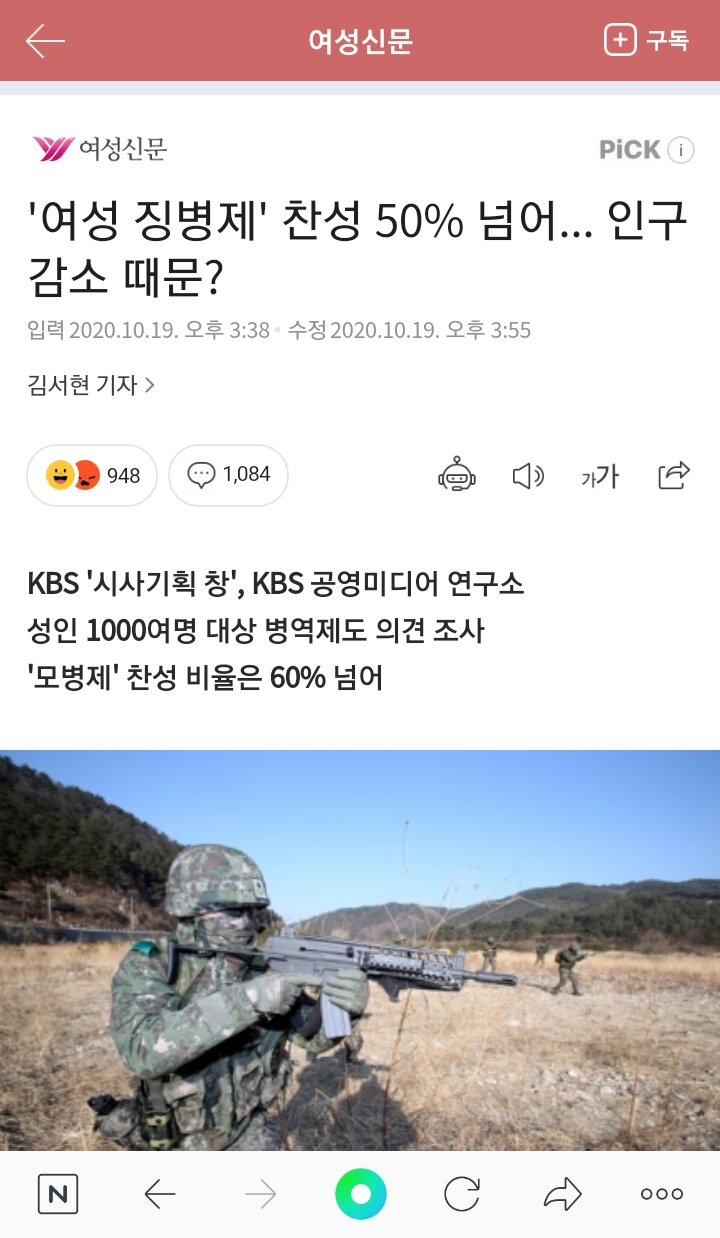Reload the page
This screenshot has height=1238, width=720.
click(x=462, y=1194)
